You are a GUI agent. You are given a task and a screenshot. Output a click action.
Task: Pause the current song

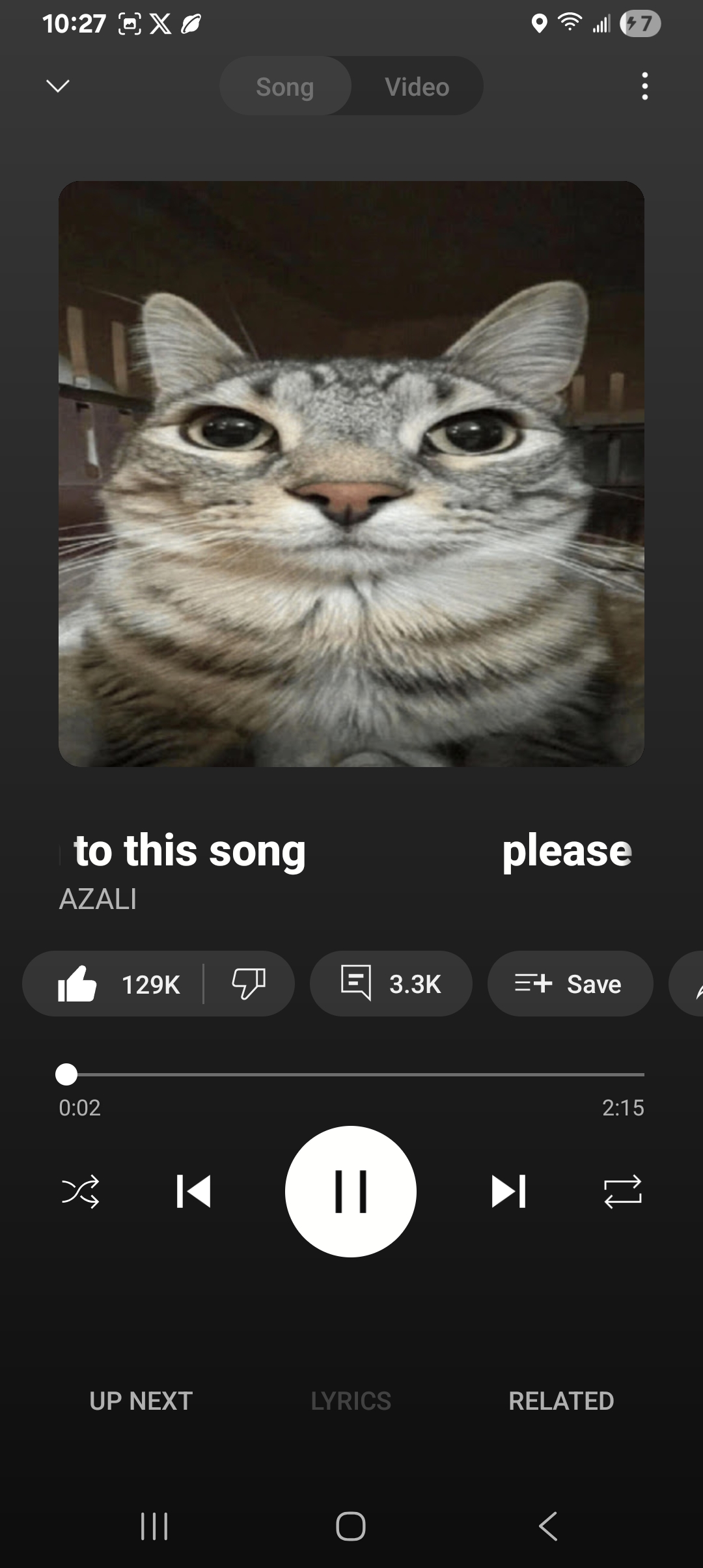[x=351, y=1192]
